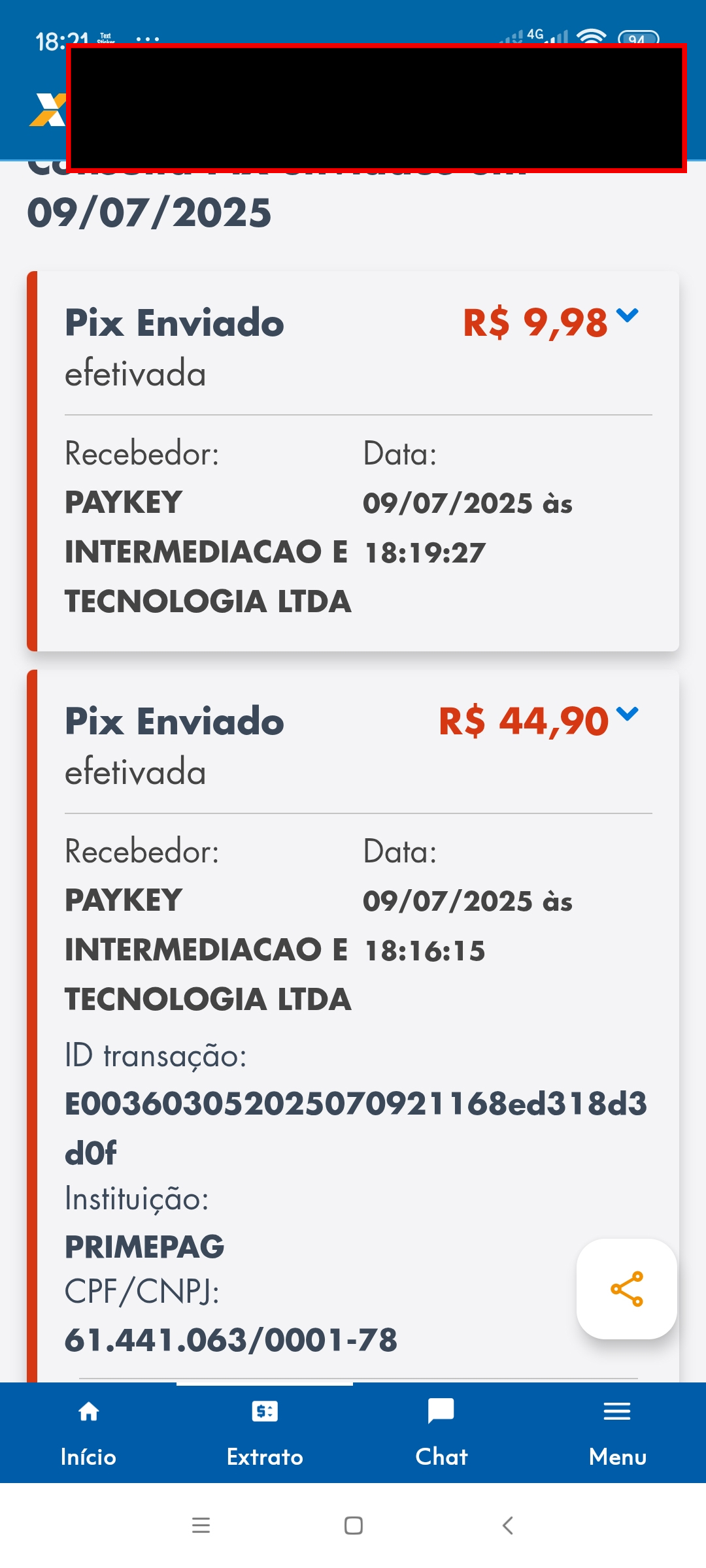Collapse the R$ 44,90 Pix details
Screen dimensions: 706x1568
(627, 715)
